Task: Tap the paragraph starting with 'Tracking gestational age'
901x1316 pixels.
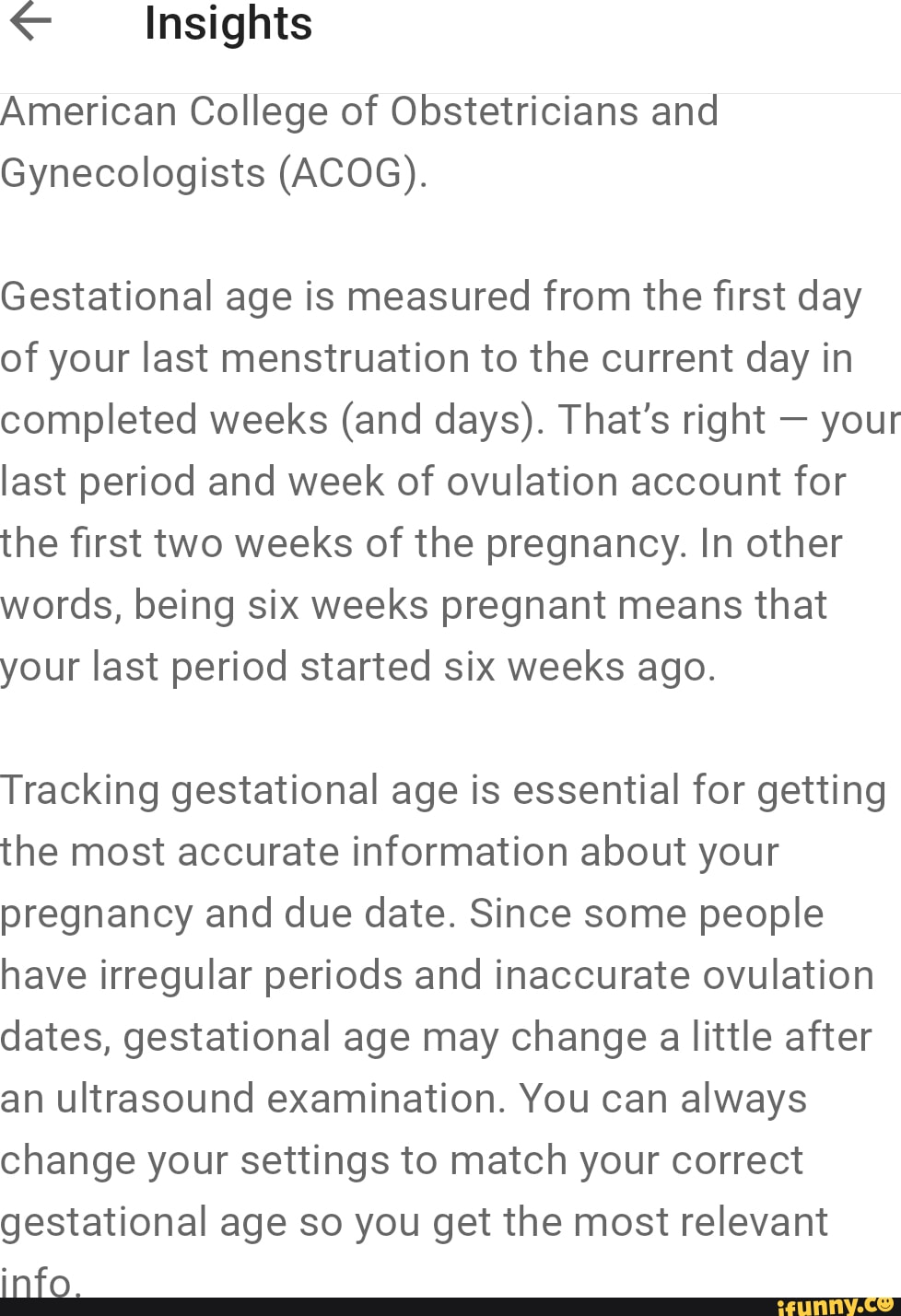Action: [x=433, y=1004]
